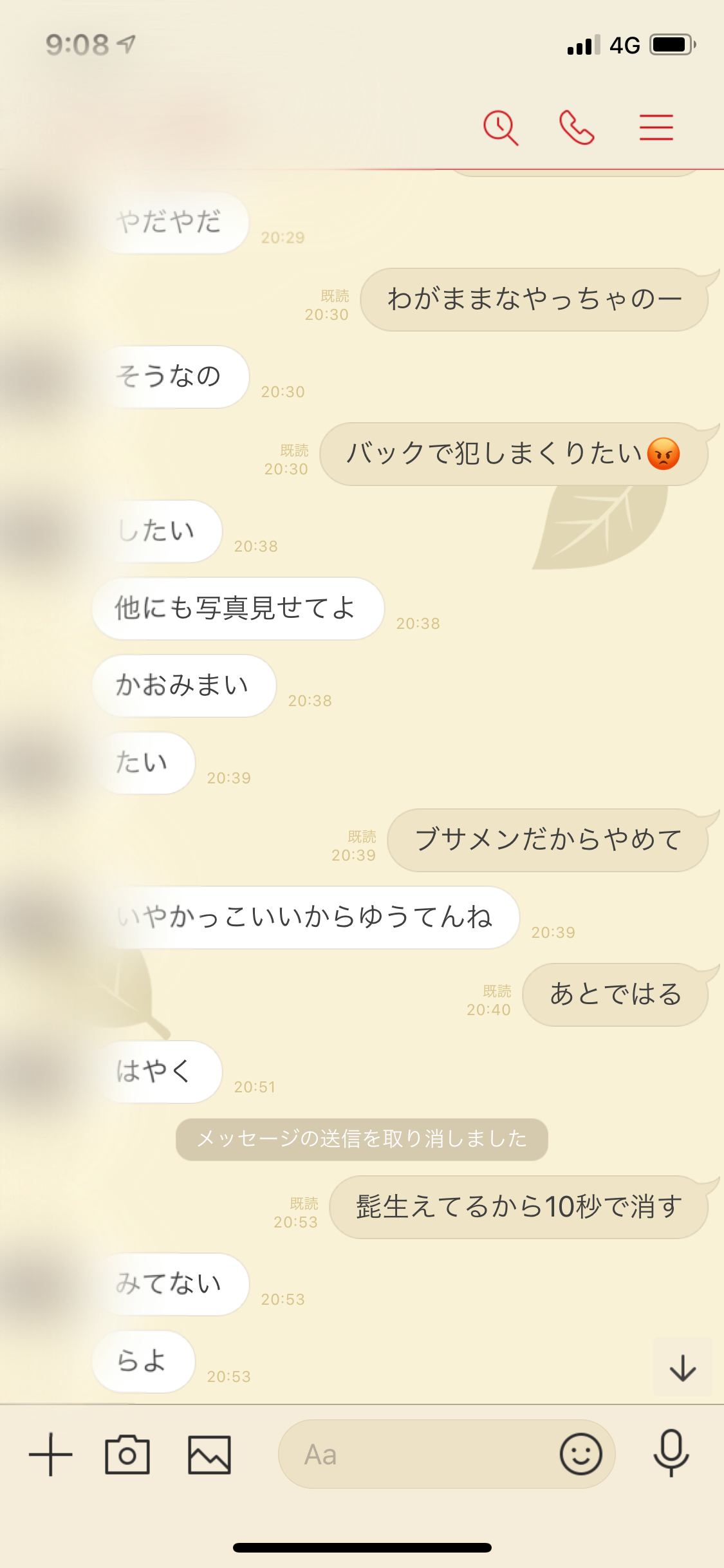Jump to the latest message with the down arrow
The image size is (724, 1568).
click(x=683, y=1367)
